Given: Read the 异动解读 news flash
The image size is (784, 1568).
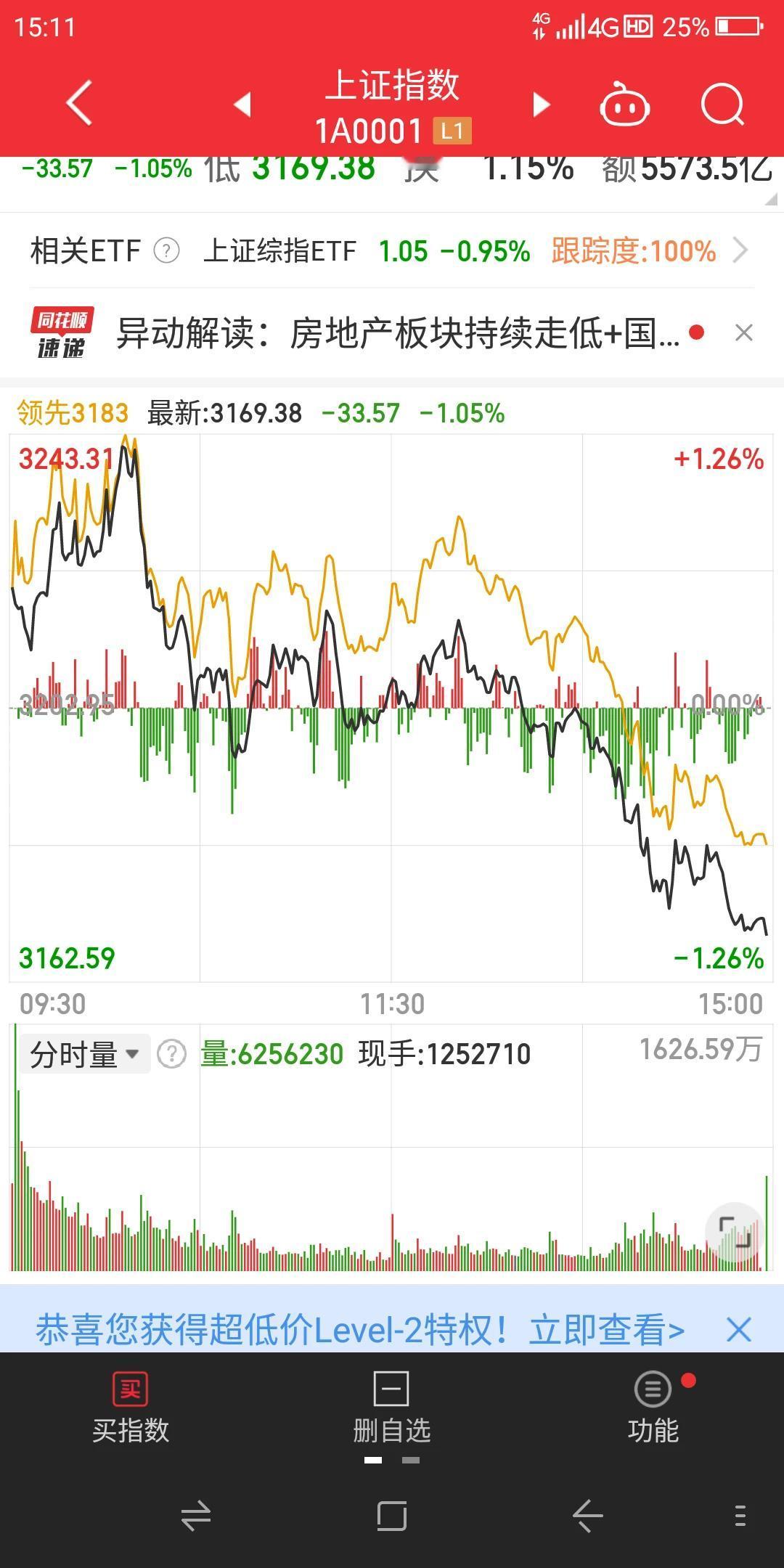Looking at the screenshot, I should 398,334.
